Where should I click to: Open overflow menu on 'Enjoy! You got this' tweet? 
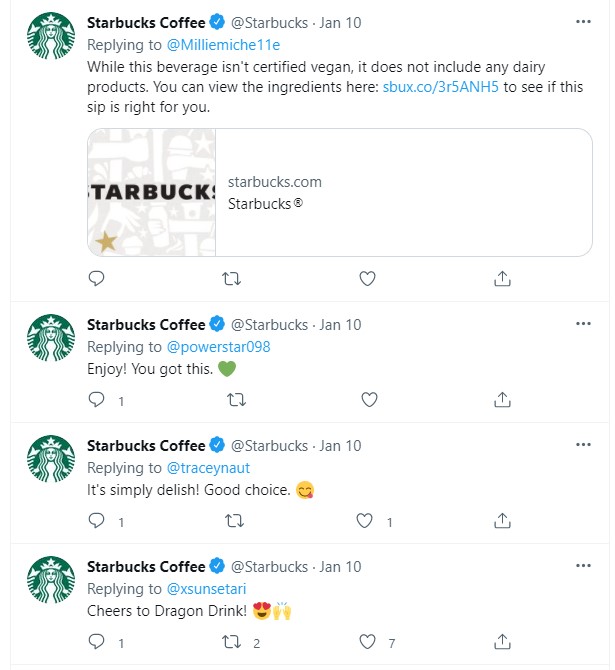click(x=584, y=325)
